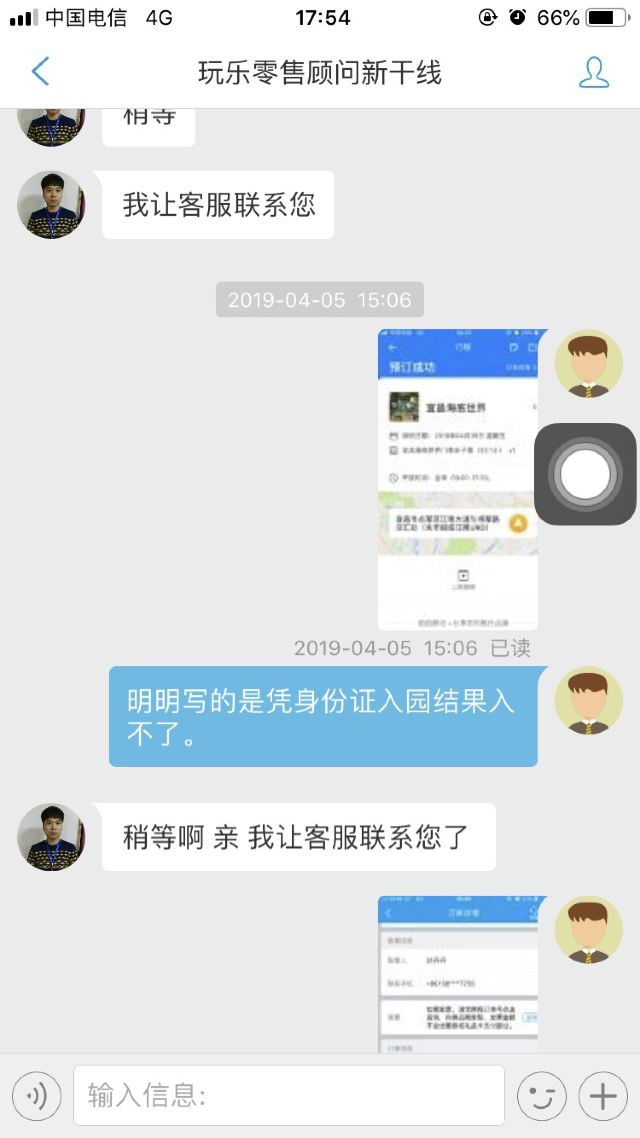Open the 预订成功 screenshot image
Viewport: 640px width, 1138px height.
pos(457,480)
